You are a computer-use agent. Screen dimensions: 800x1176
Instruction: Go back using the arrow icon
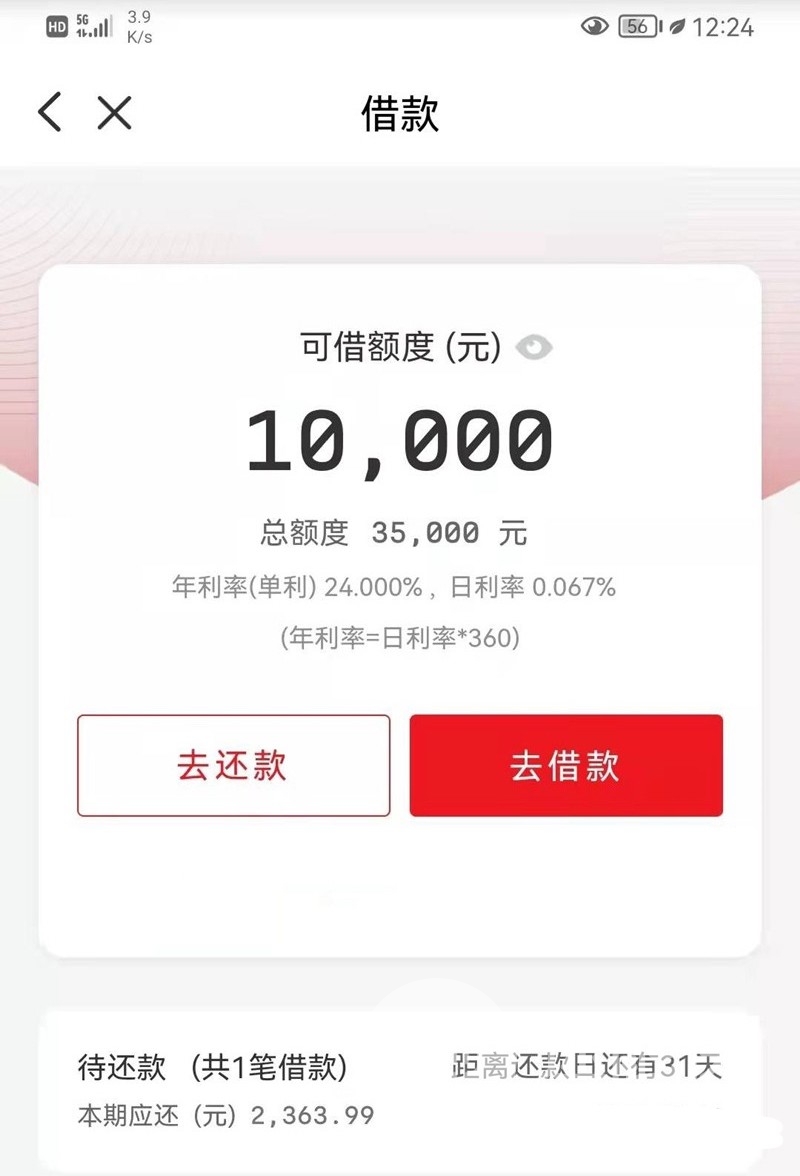[x=50, y=112]
